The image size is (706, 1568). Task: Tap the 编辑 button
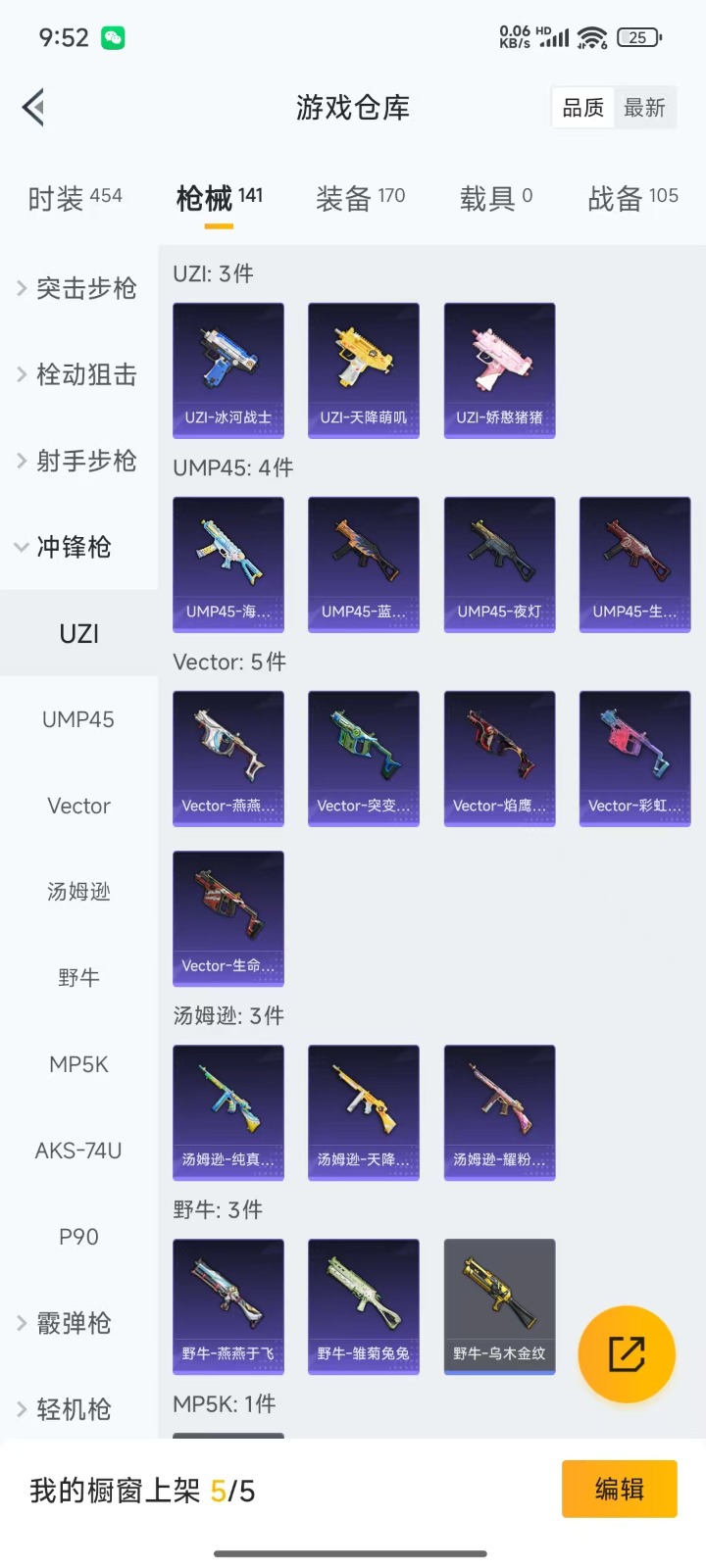[x=619, y=1489]
